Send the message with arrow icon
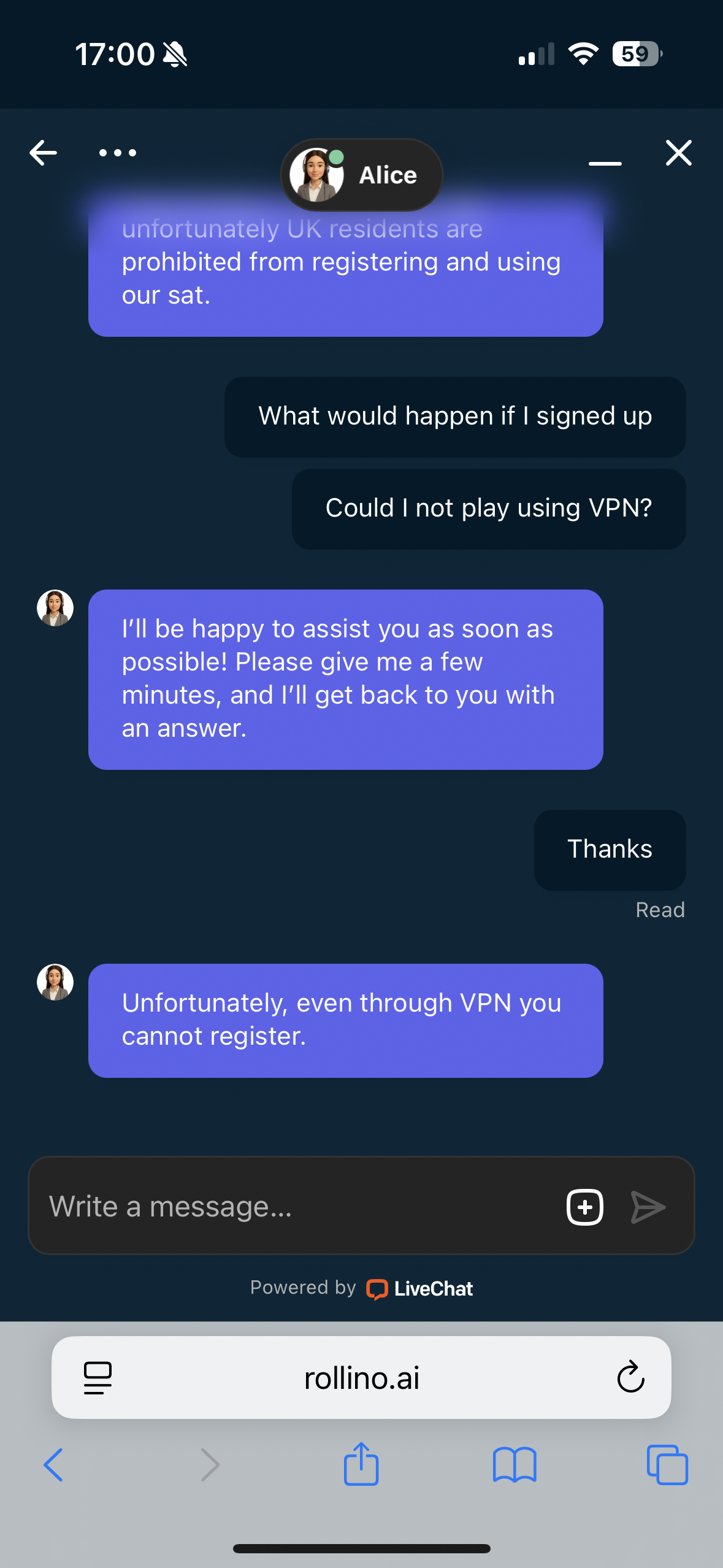The image size is (723, 1568). (648, 1207)
